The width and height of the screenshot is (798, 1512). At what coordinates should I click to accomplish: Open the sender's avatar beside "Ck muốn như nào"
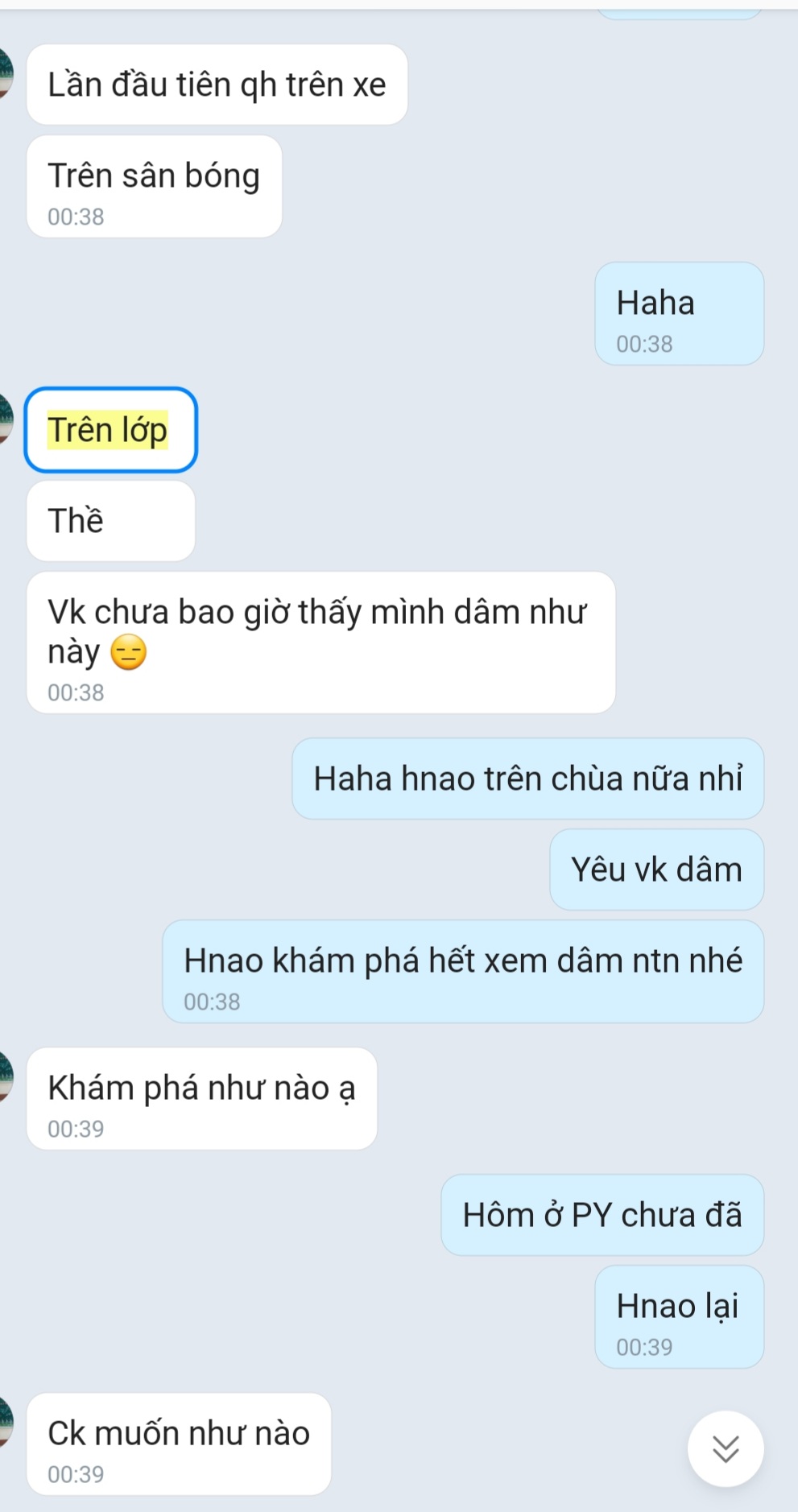(x=5, y=1423)
